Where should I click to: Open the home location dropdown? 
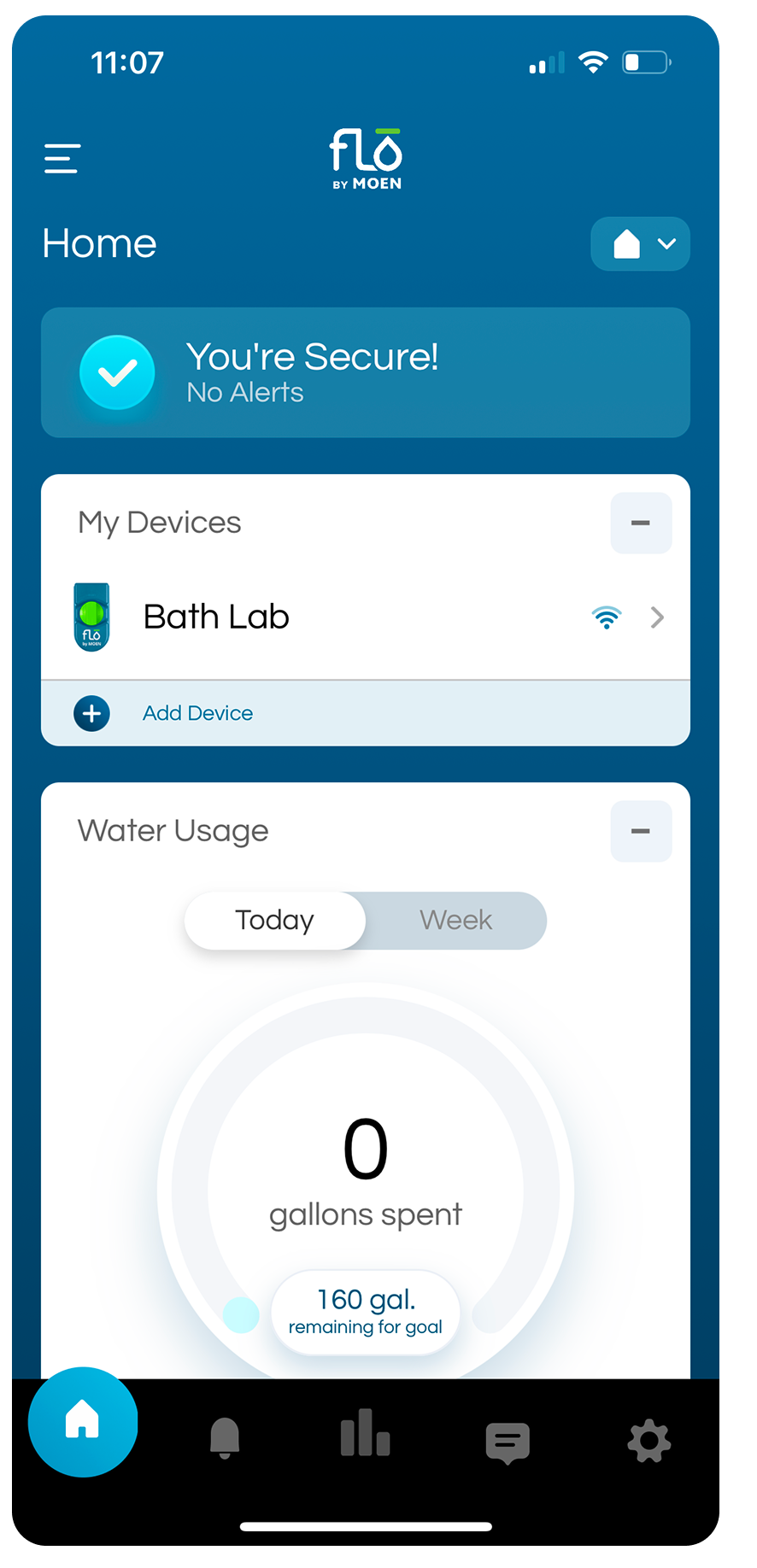640,244
